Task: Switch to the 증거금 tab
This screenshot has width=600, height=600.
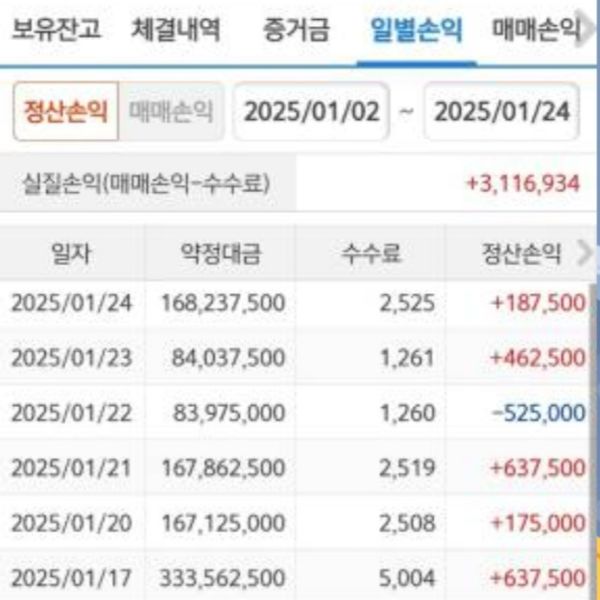Action: coord(296,29)
